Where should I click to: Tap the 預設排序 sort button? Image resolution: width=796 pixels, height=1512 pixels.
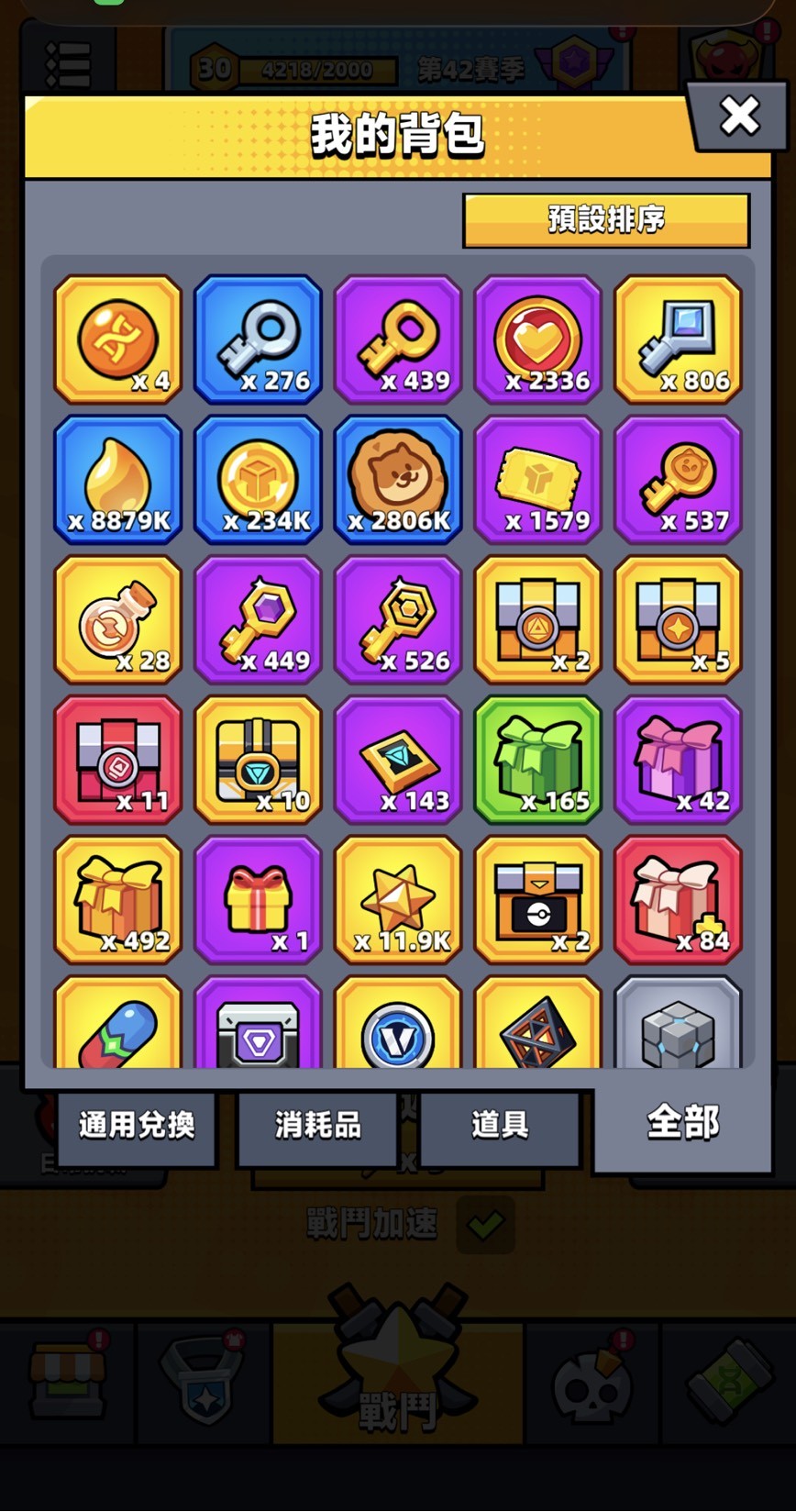click(x=606, y=220)
